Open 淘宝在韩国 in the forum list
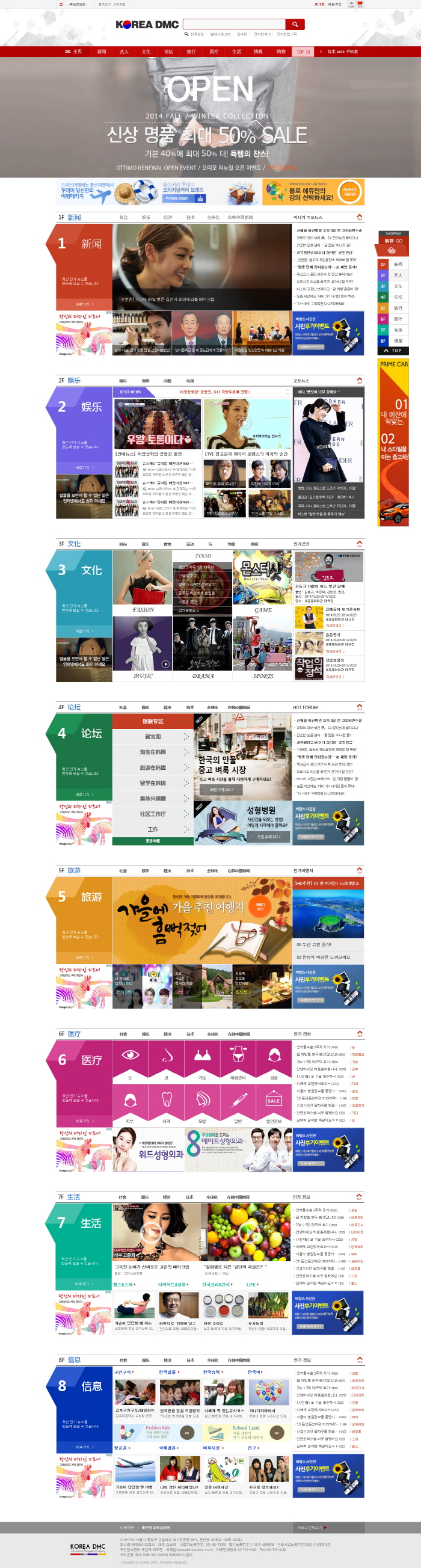Viewport: 421px width, 1568px height. [152, 752]
